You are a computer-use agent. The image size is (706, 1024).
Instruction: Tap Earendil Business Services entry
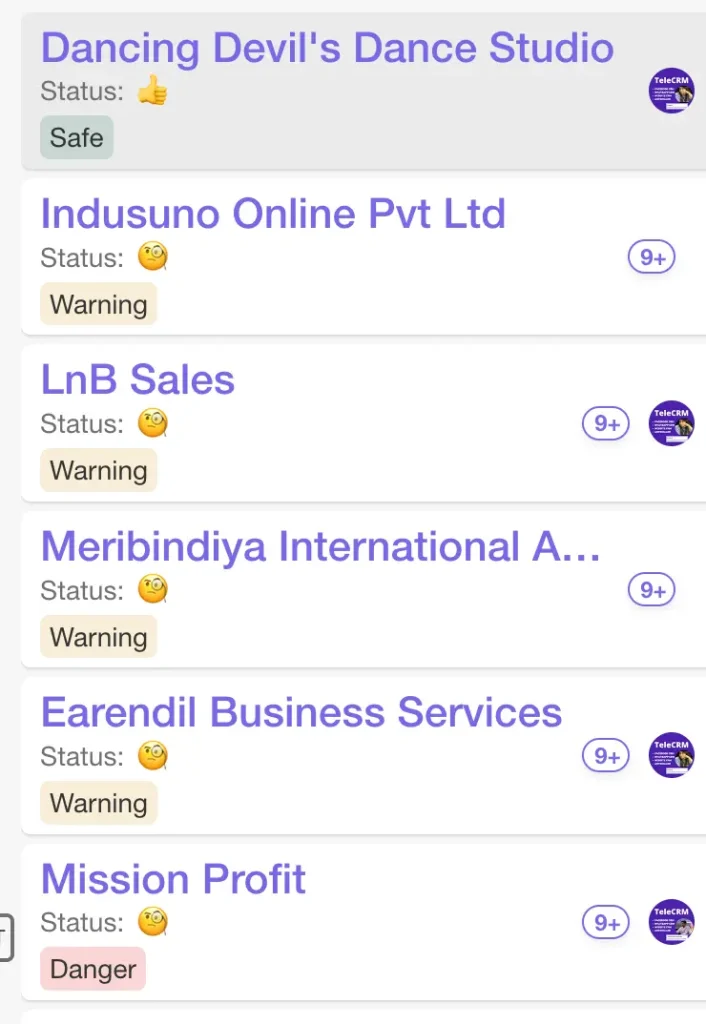(301, 713)
